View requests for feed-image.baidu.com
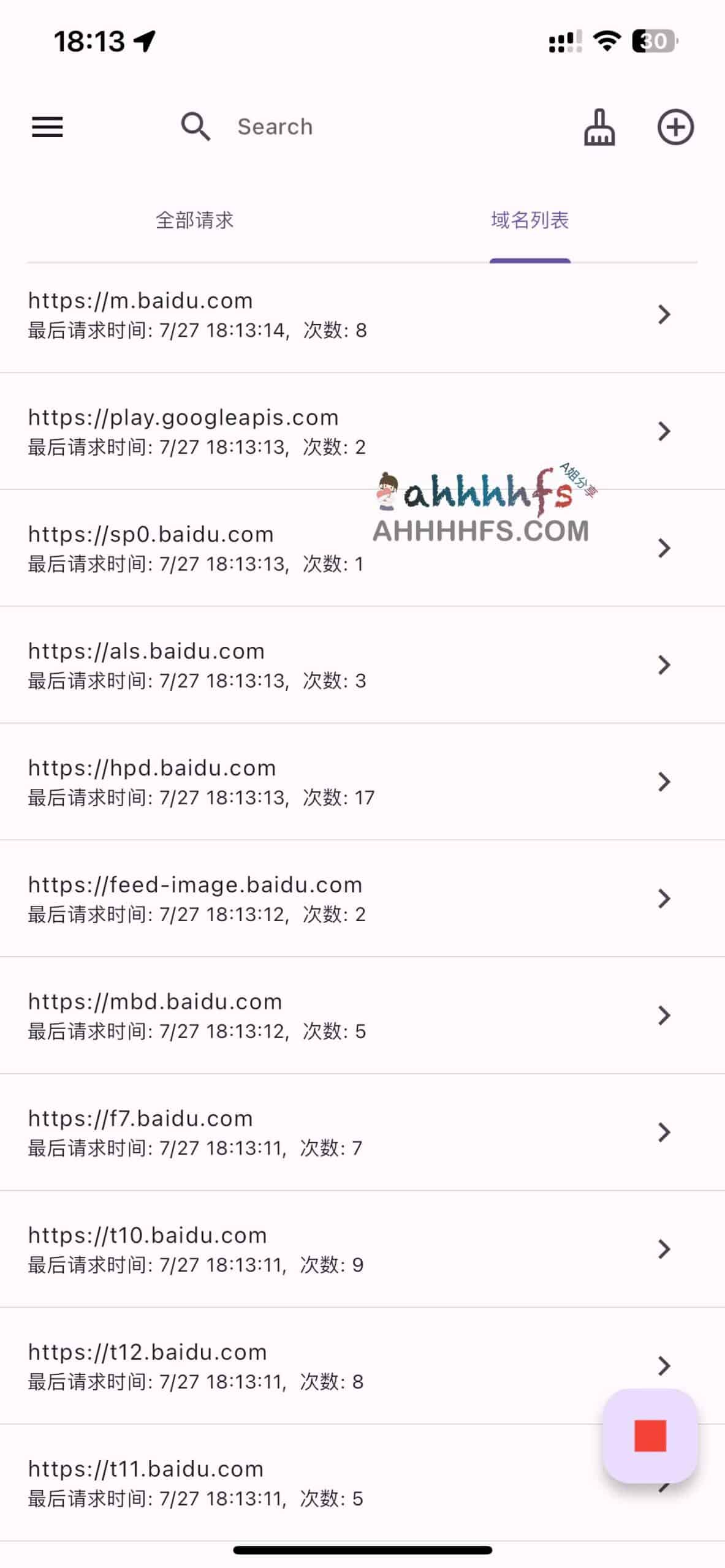Viewport: 725px width, 1568px height. 664,899
